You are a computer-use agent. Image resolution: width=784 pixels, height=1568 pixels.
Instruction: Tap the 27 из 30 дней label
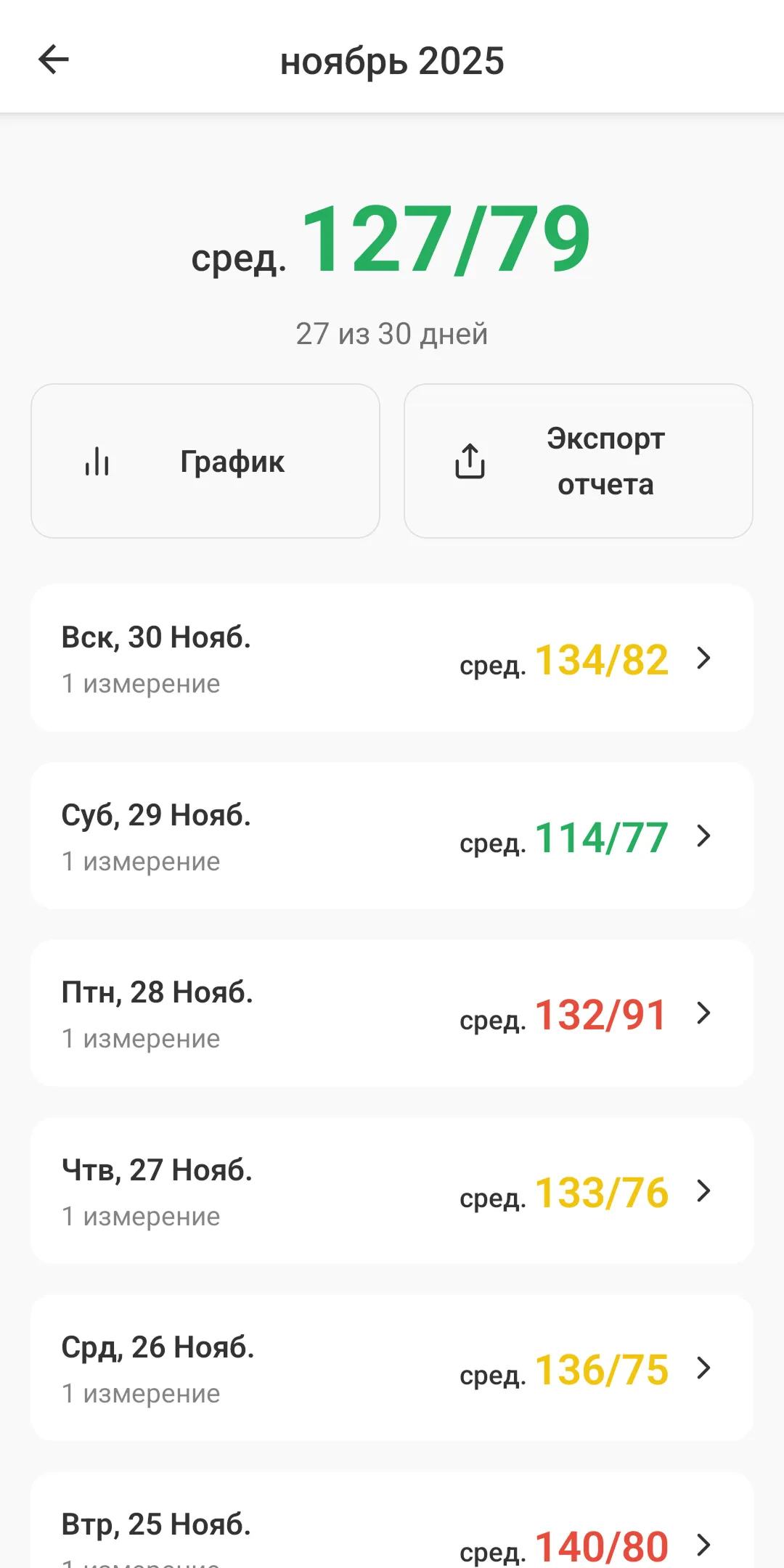(x=392, y=334)
